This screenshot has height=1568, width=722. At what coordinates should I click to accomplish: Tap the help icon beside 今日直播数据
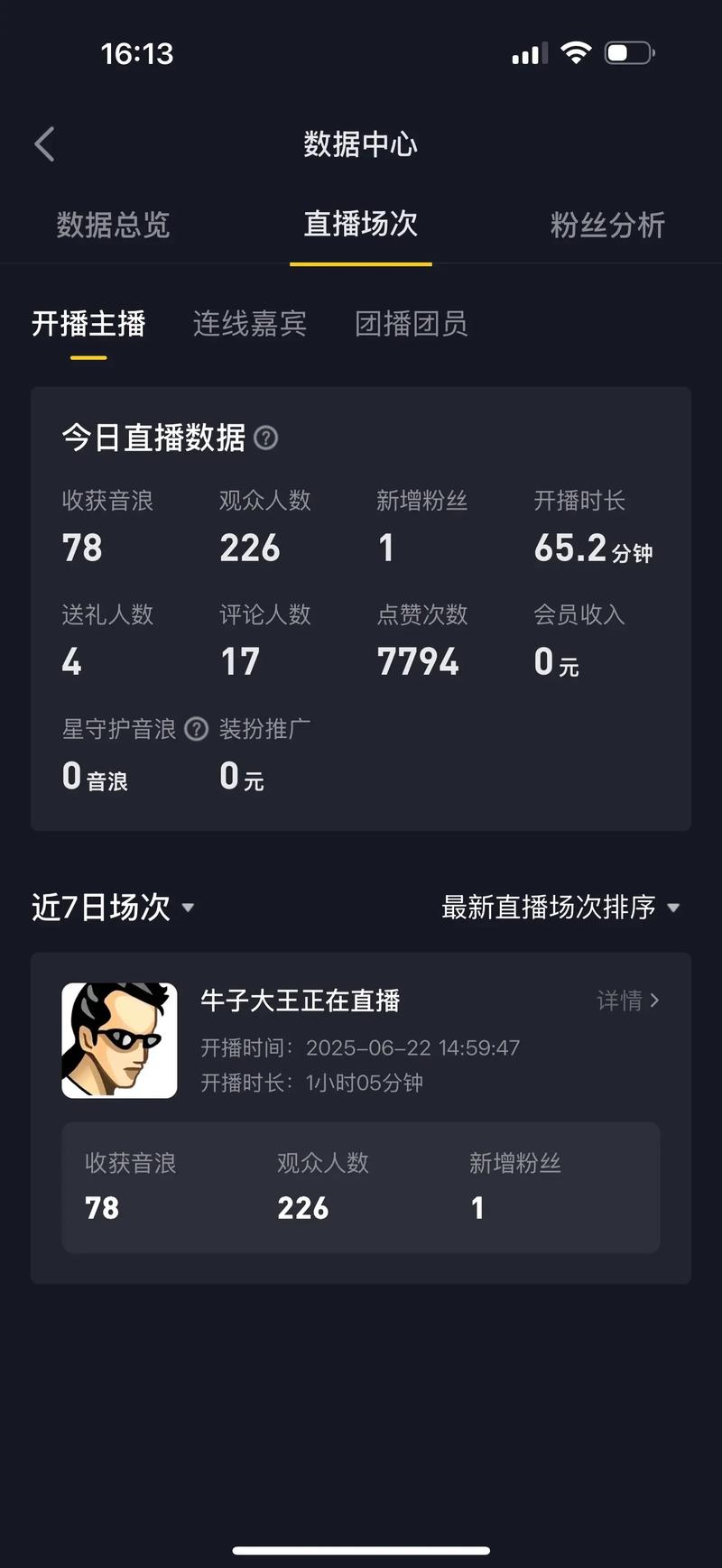[x=266, y=438]
